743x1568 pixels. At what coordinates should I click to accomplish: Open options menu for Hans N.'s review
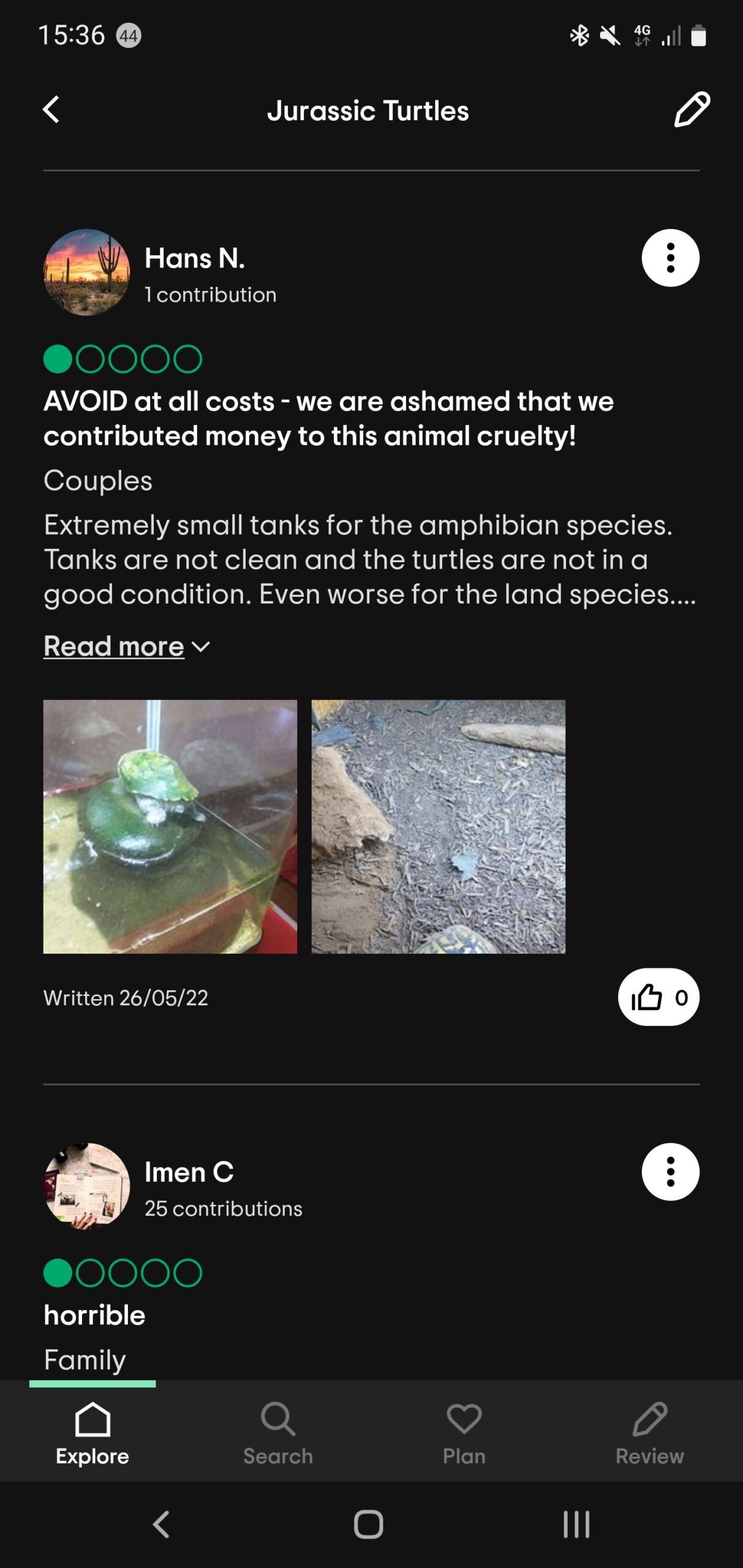coord(670,258)
